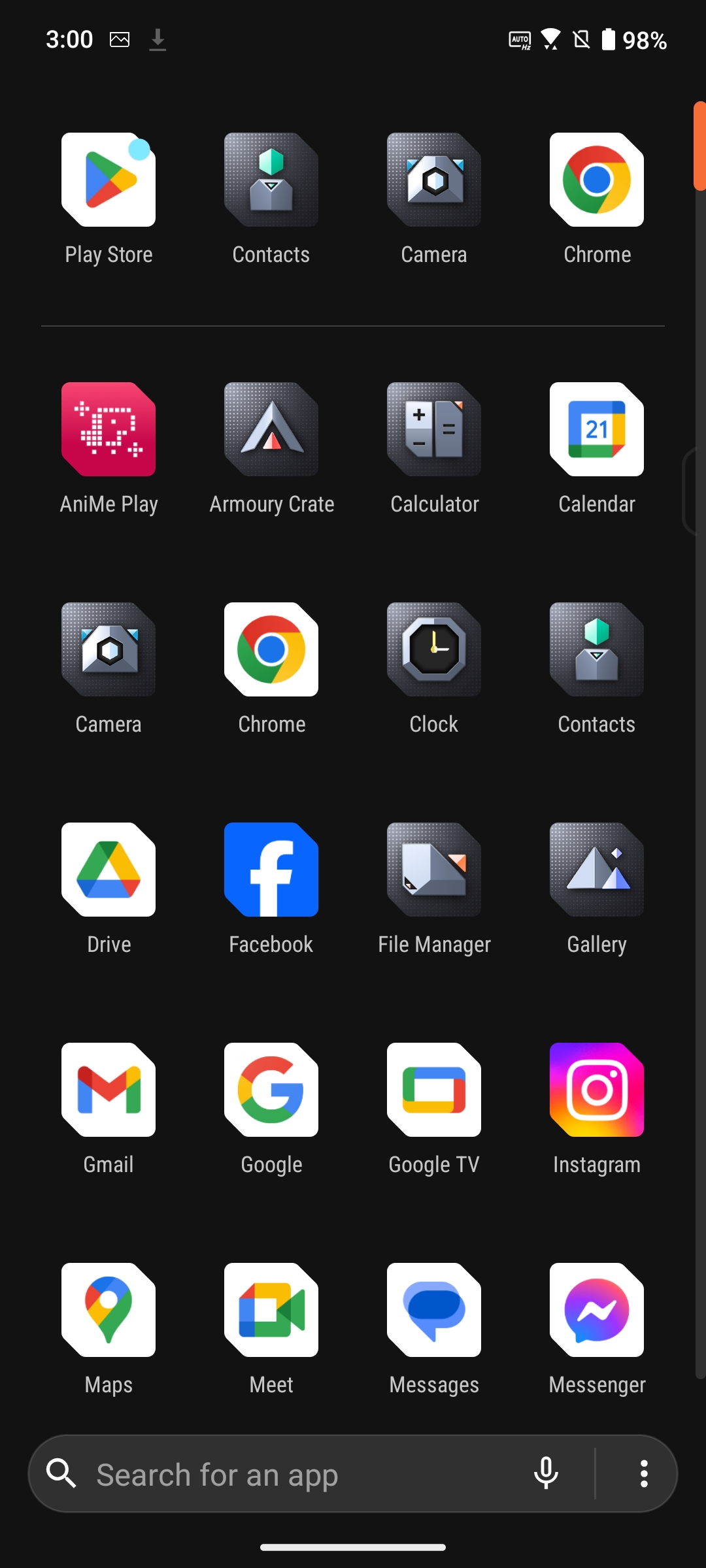This screenshot has width=706, height=1568.
Task: Open Google TV
Action: [434, 1090]
